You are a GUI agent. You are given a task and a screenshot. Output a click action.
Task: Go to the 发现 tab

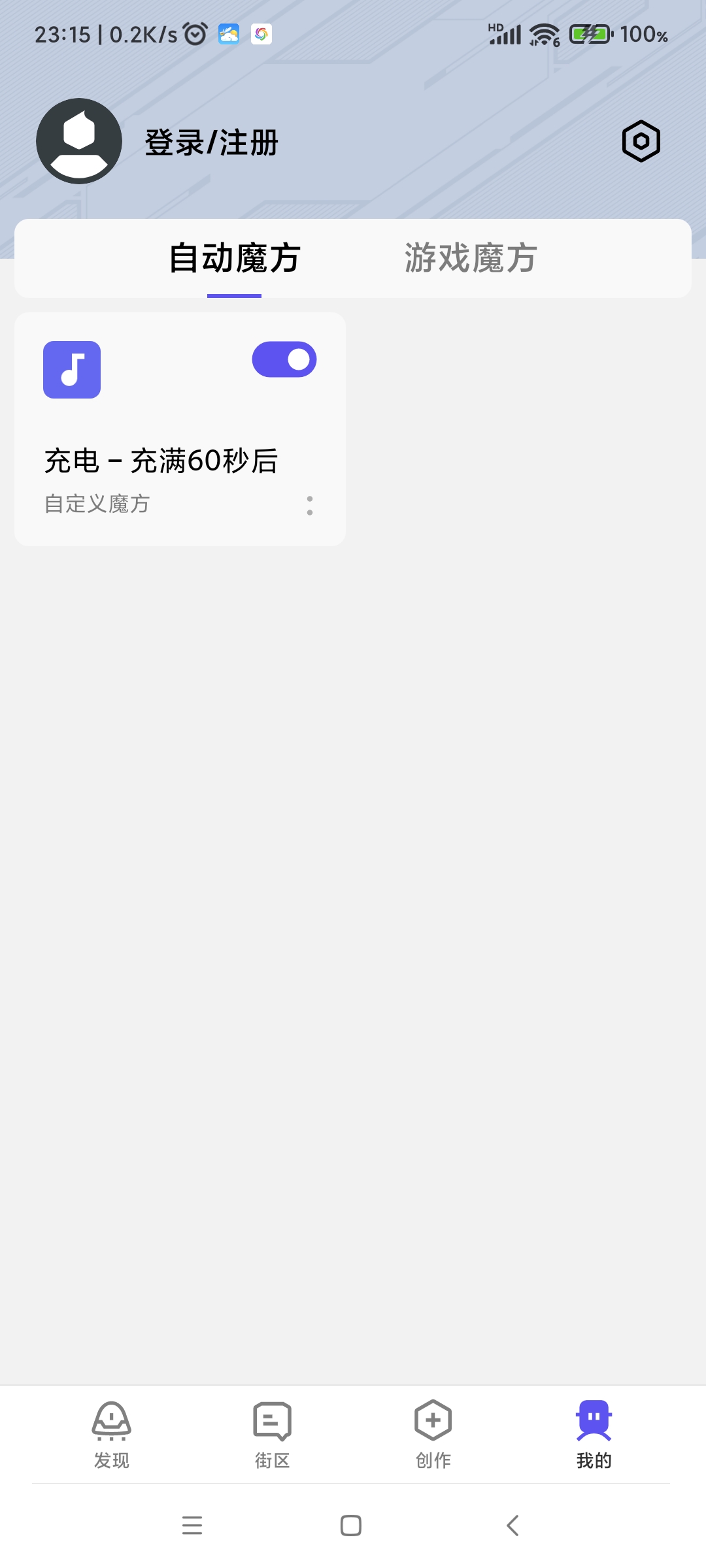point(112,1434)
